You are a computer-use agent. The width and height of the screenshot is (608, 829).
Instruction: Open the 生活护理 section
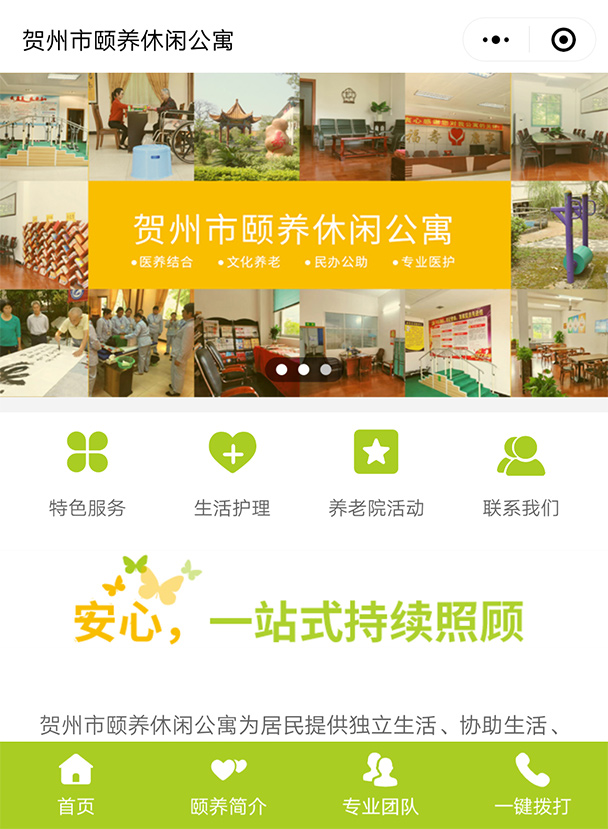tap(232, 473)
